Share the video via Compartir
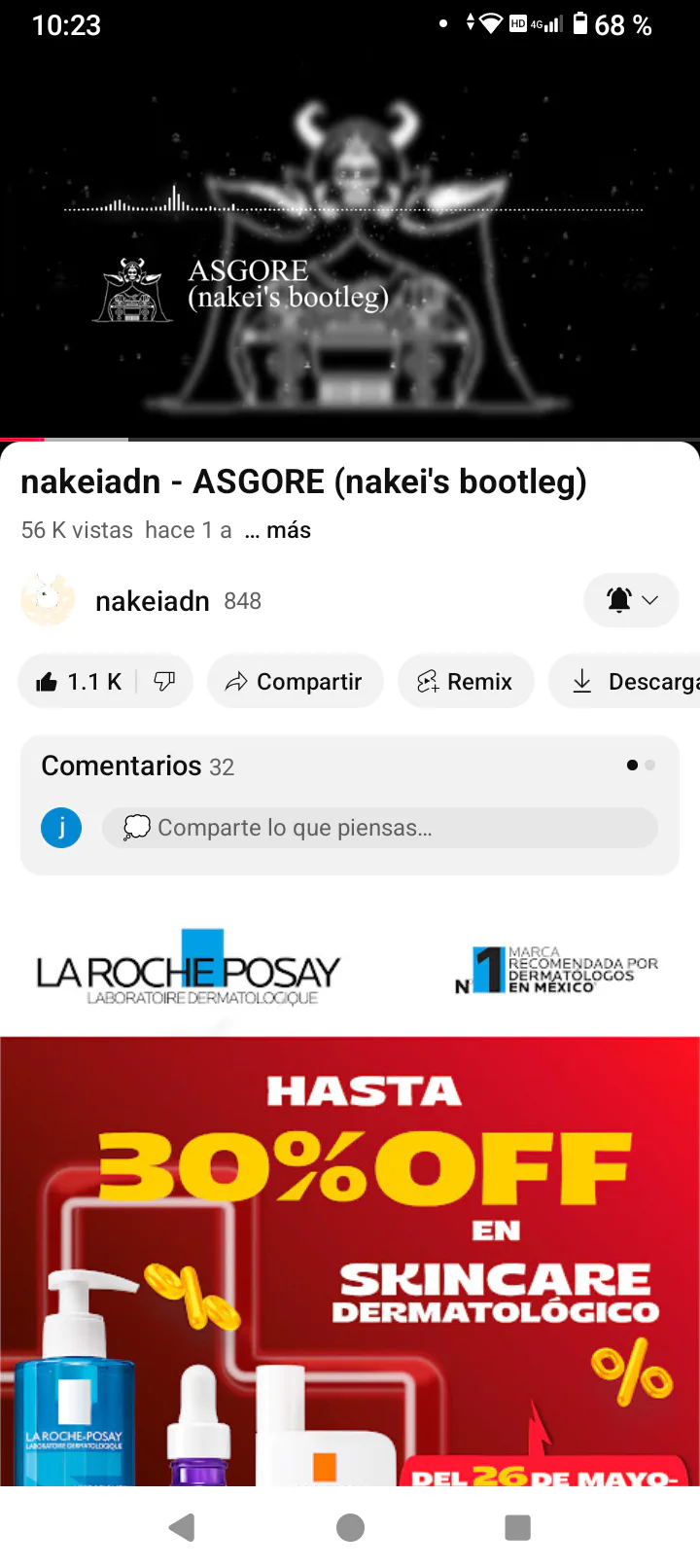Viewport: 700px width, 1568px height. 295,682
